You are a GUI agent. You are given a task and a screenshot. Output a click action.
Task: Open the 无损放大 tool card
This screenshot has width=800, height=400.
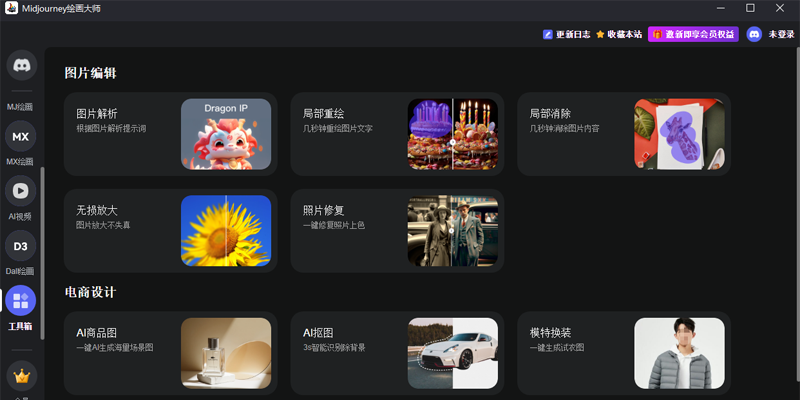[169, 231]
